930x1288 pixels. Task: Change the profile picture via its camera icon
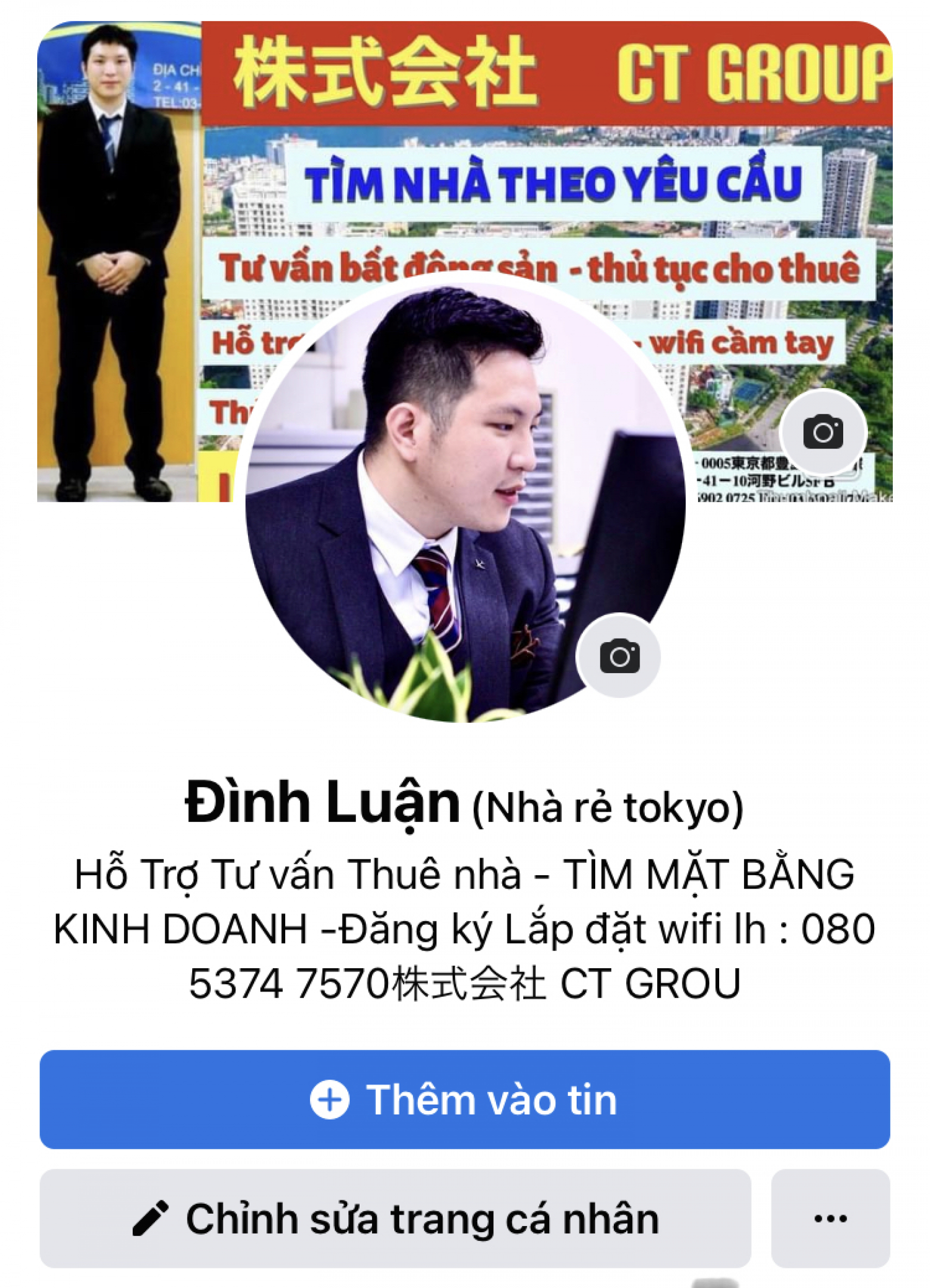[619, 656]
